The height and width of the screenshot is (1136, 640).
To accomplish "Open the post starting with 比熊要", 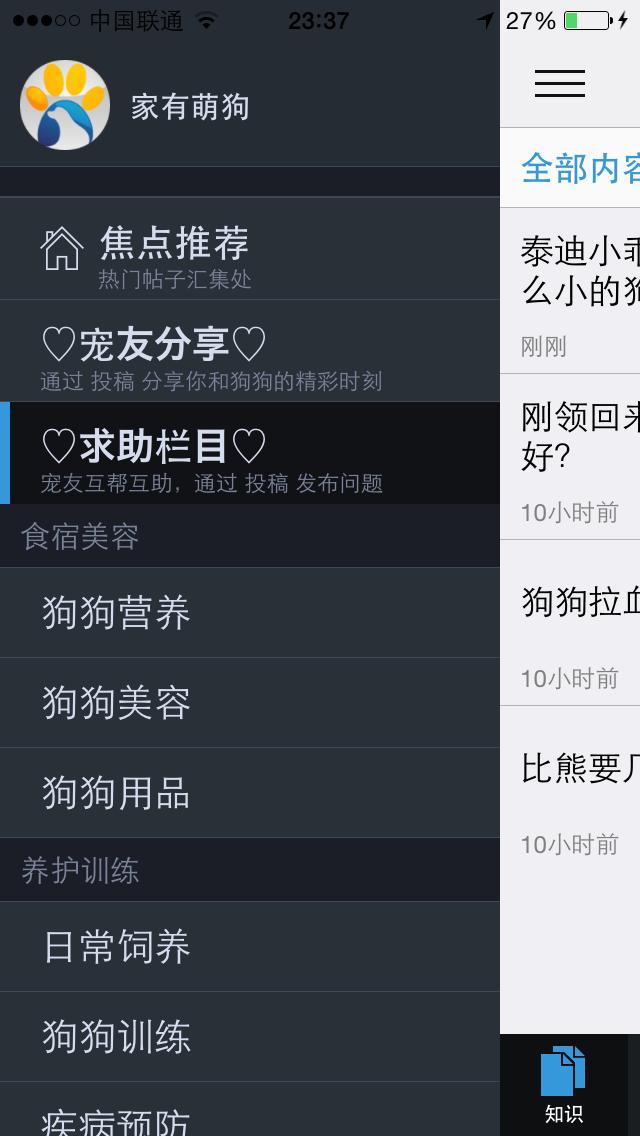I will pyautogui.click(x=580, y=788).
